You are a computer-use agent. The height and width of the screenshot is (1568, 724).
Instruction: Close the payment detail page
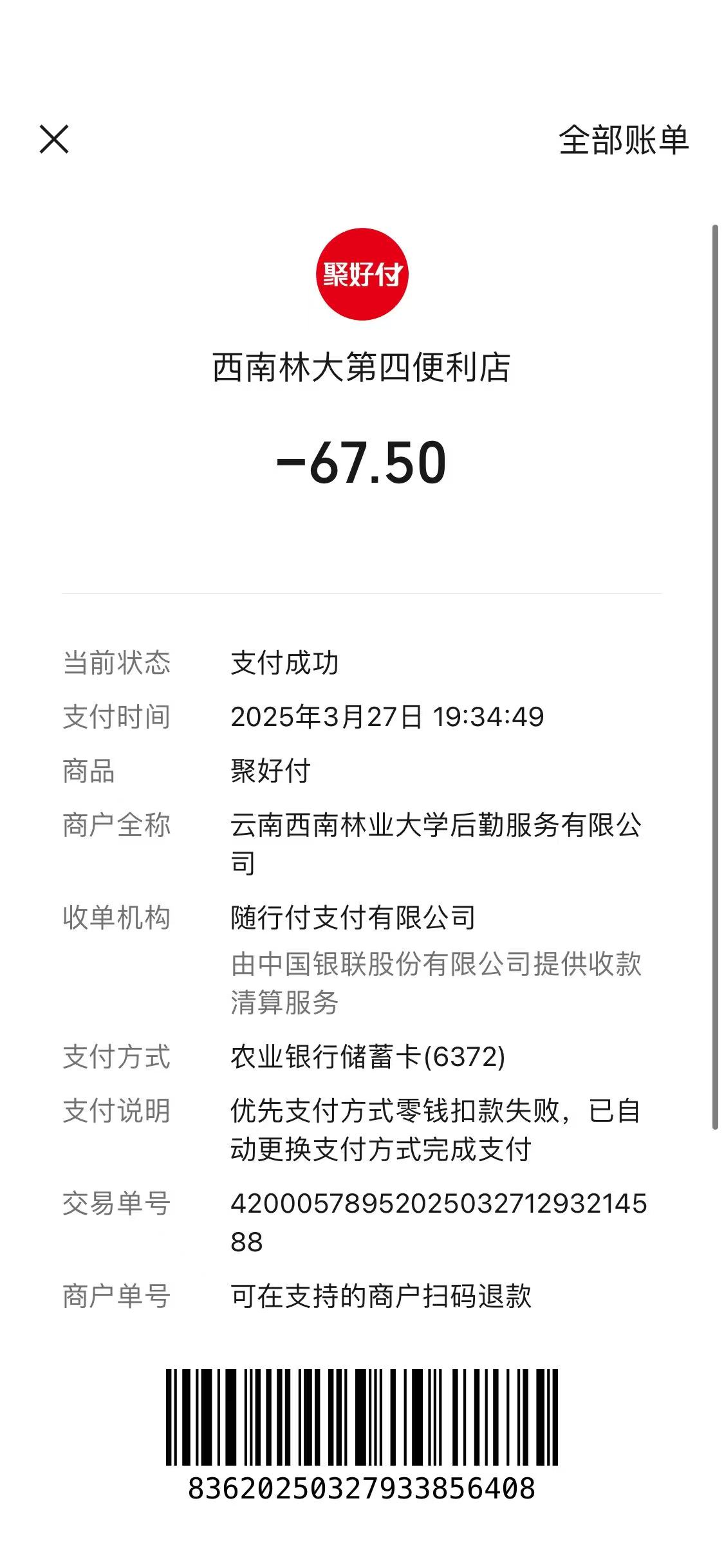pos(54,140)
